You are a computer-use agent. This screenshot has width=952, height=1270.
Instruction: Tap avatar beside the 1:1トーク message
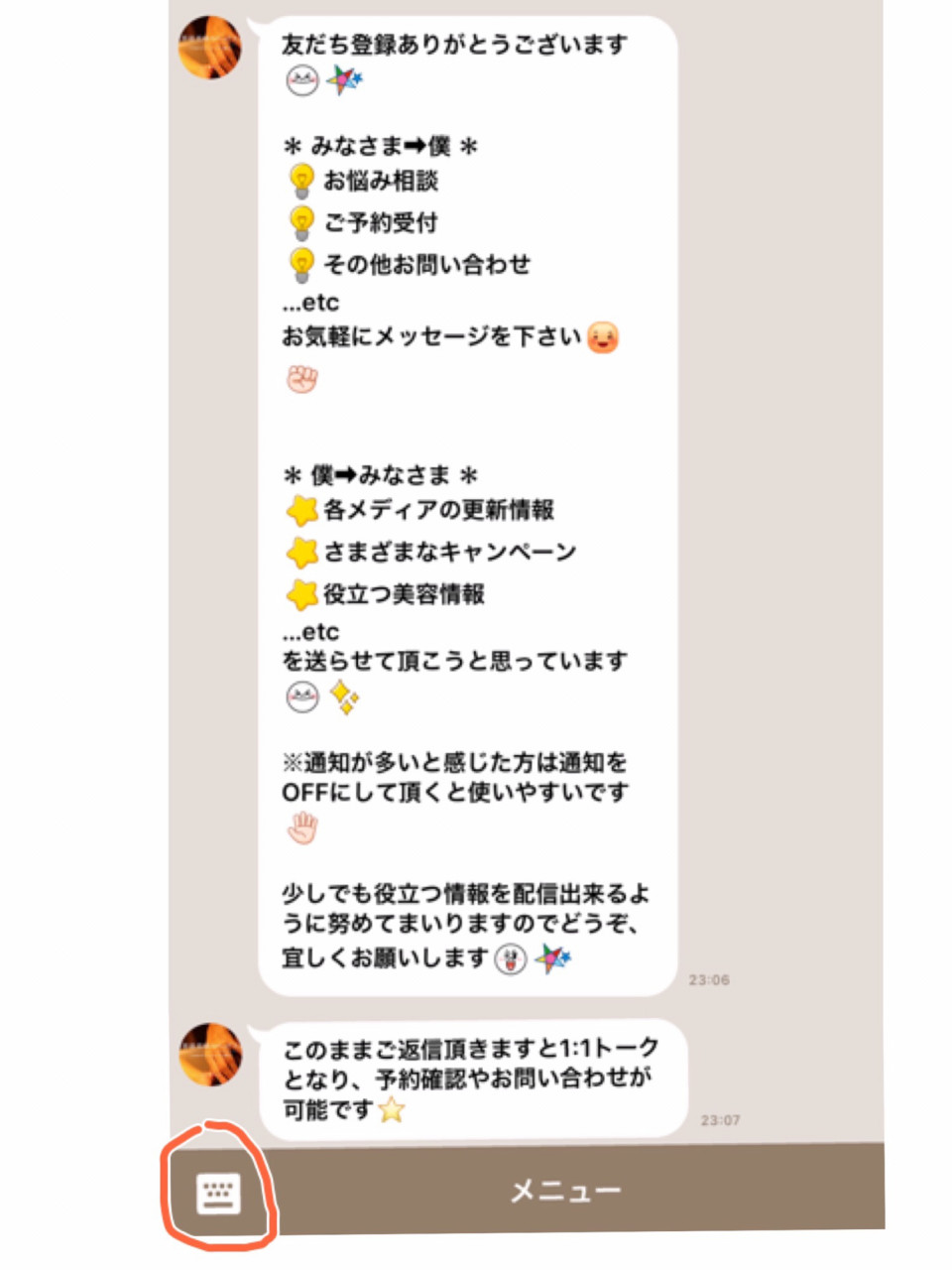click(210, 1056)
